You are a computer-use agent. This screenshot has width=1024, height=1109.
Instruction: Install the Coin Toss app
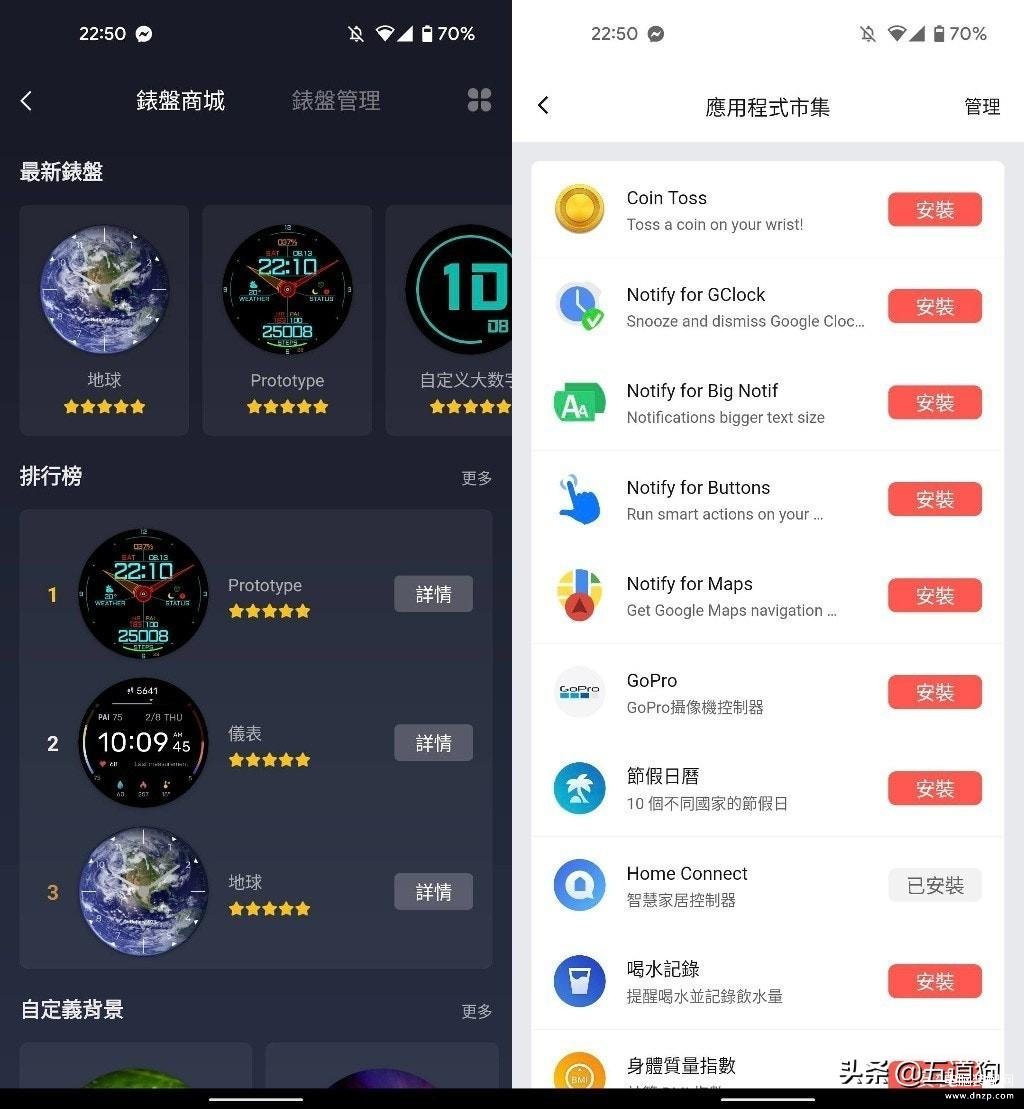(934, 210)
